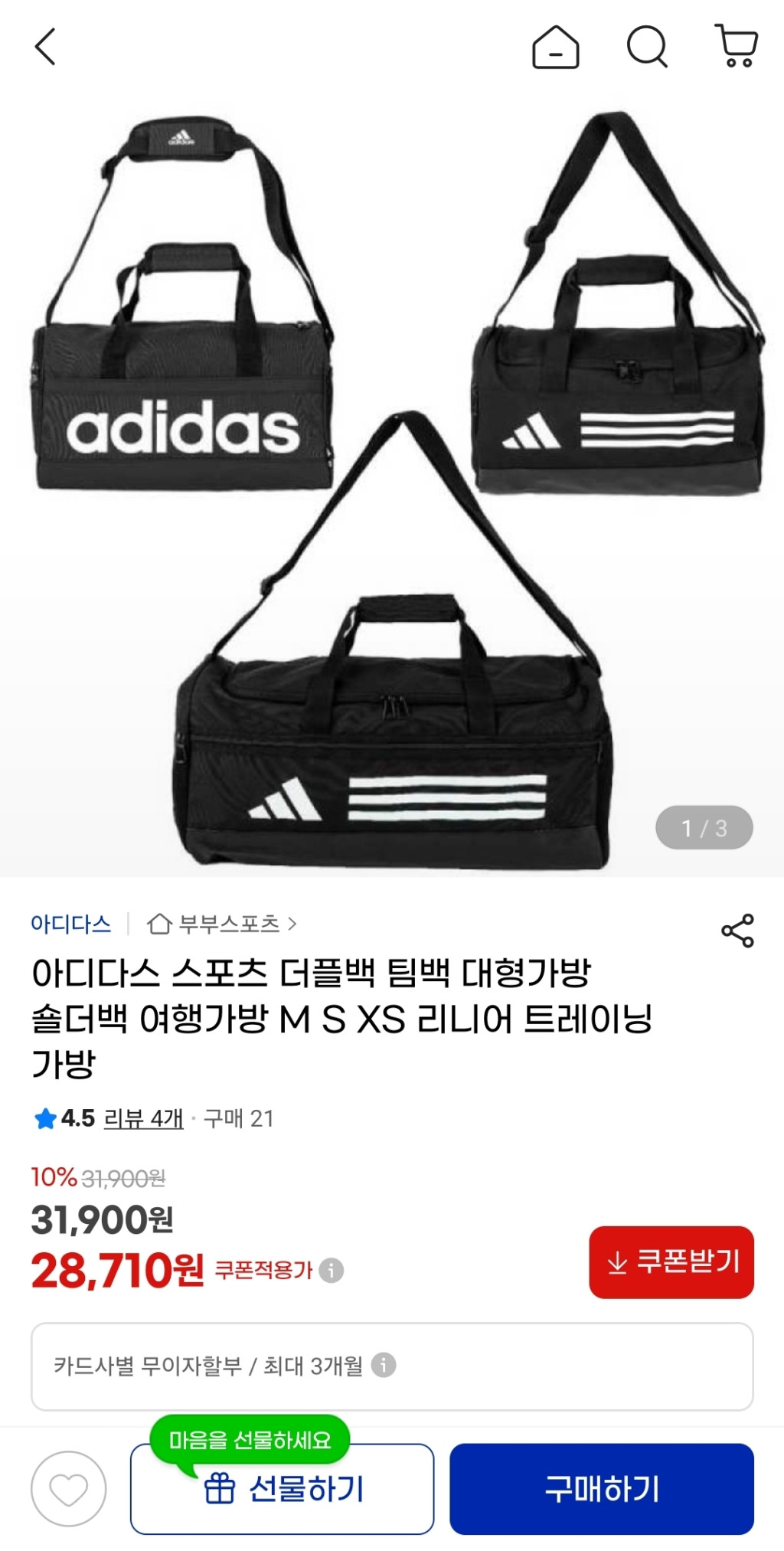Open the search magnifier
The image size is (784, 1551).
pos(647,47)
